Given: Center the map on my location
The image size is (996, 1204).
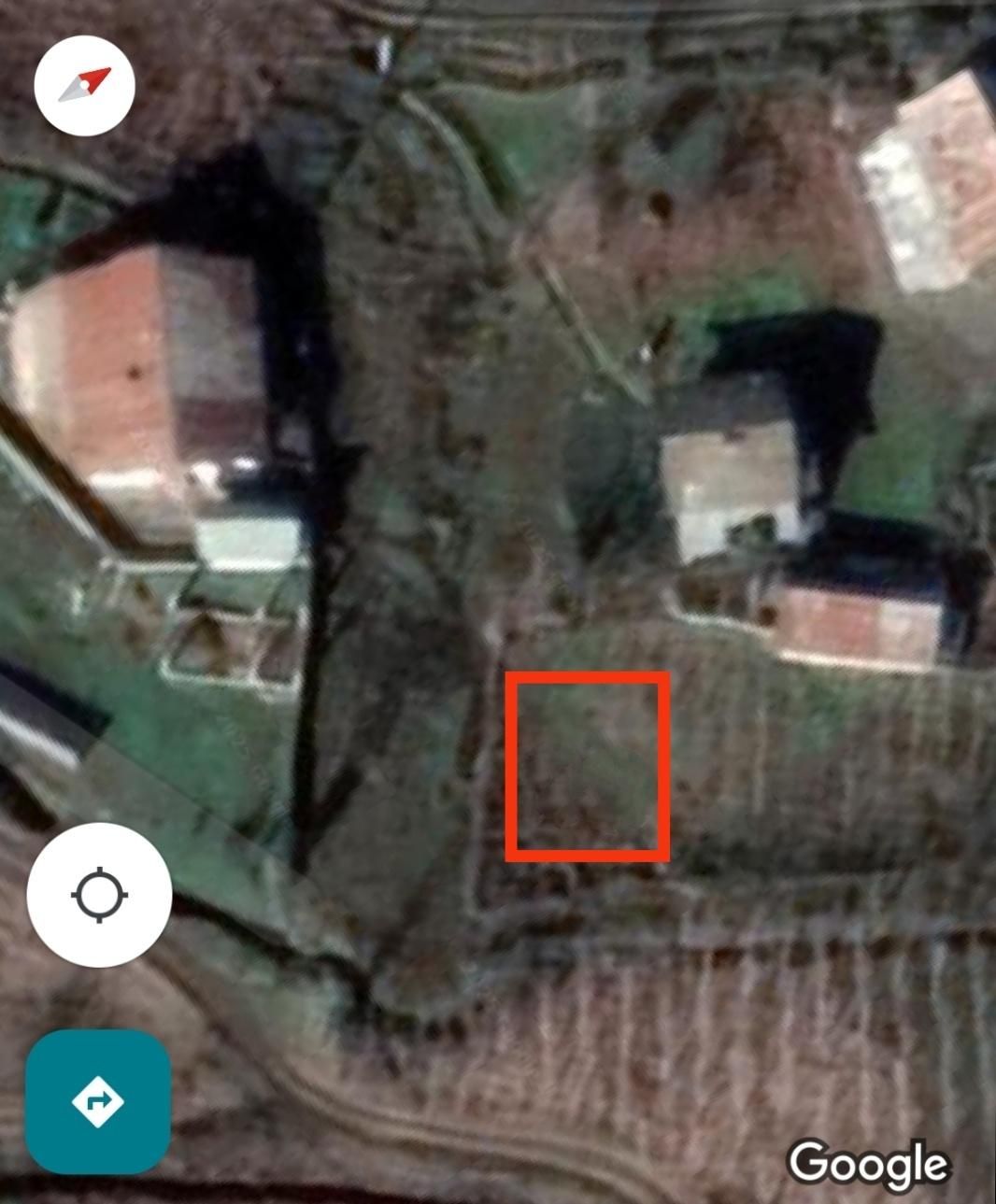Looking at the screenshot, I should coord(99,895).
